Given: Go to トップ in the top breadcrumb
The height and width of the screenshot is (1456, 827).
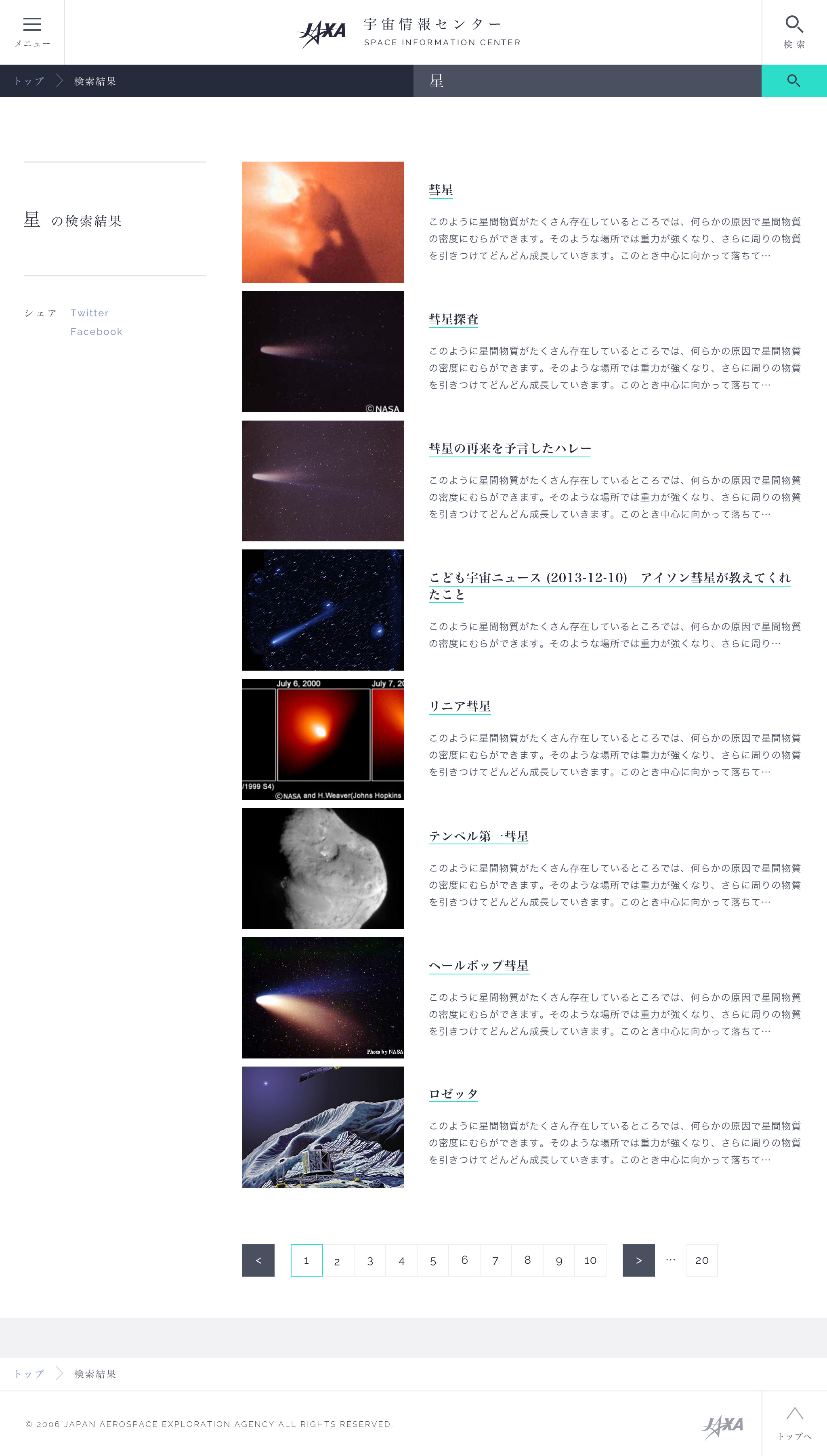Looking at the screenshot, I should pos(29,81).
